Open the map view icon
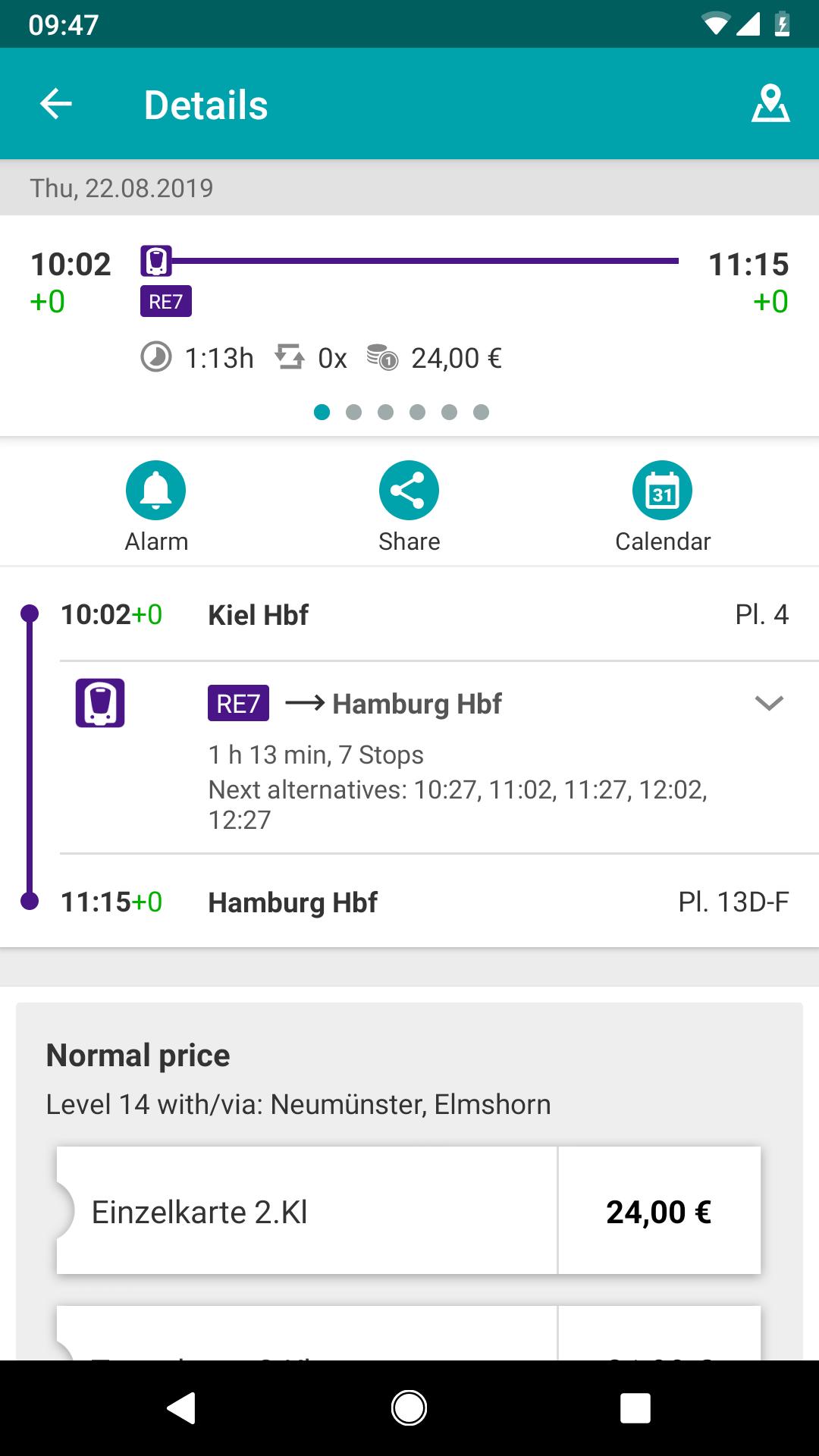The image size is (819, 1456). tap(770, 104)
